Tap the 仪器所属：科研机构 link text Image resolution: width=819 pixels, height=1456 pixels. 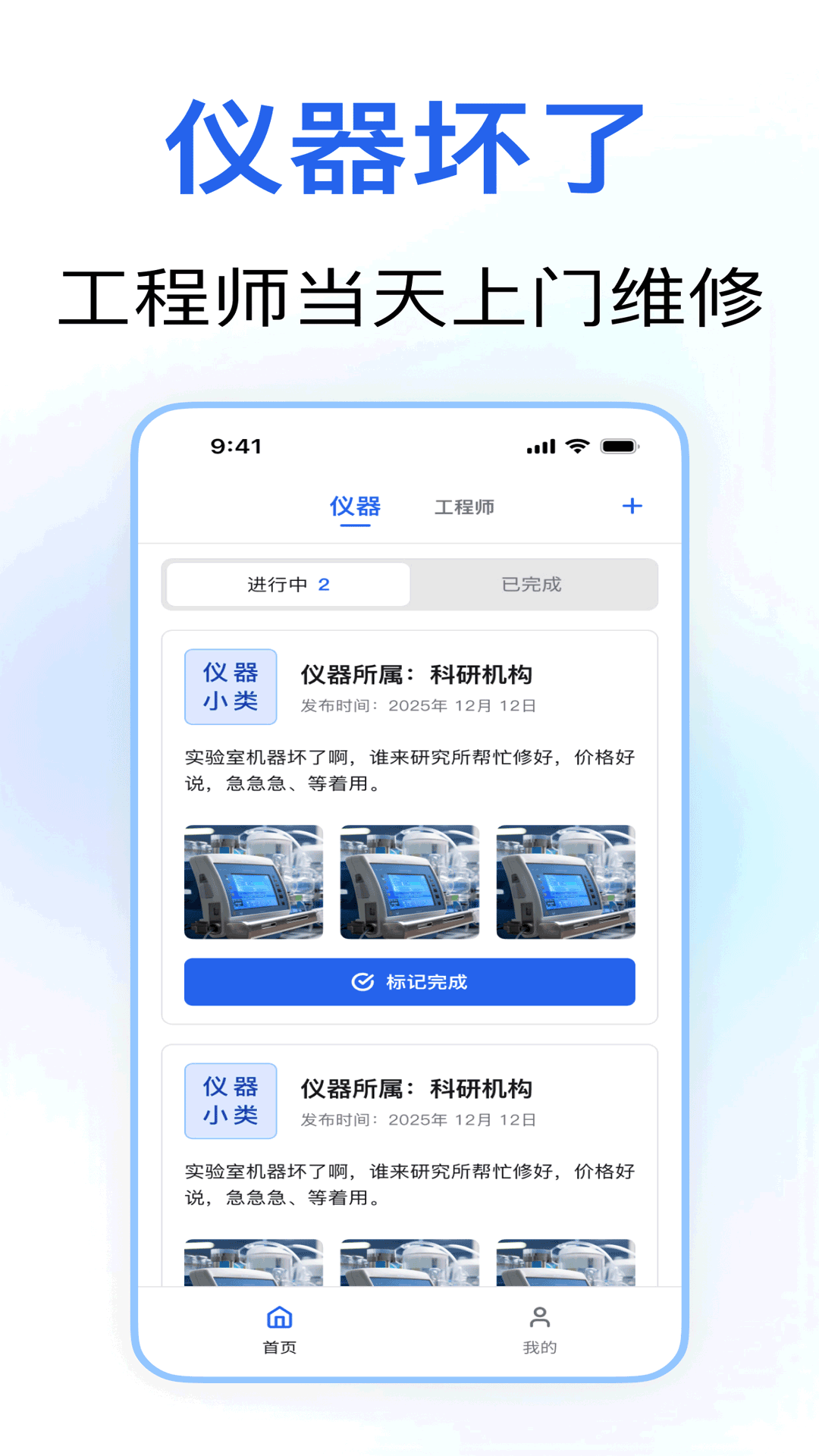(418, 673)
